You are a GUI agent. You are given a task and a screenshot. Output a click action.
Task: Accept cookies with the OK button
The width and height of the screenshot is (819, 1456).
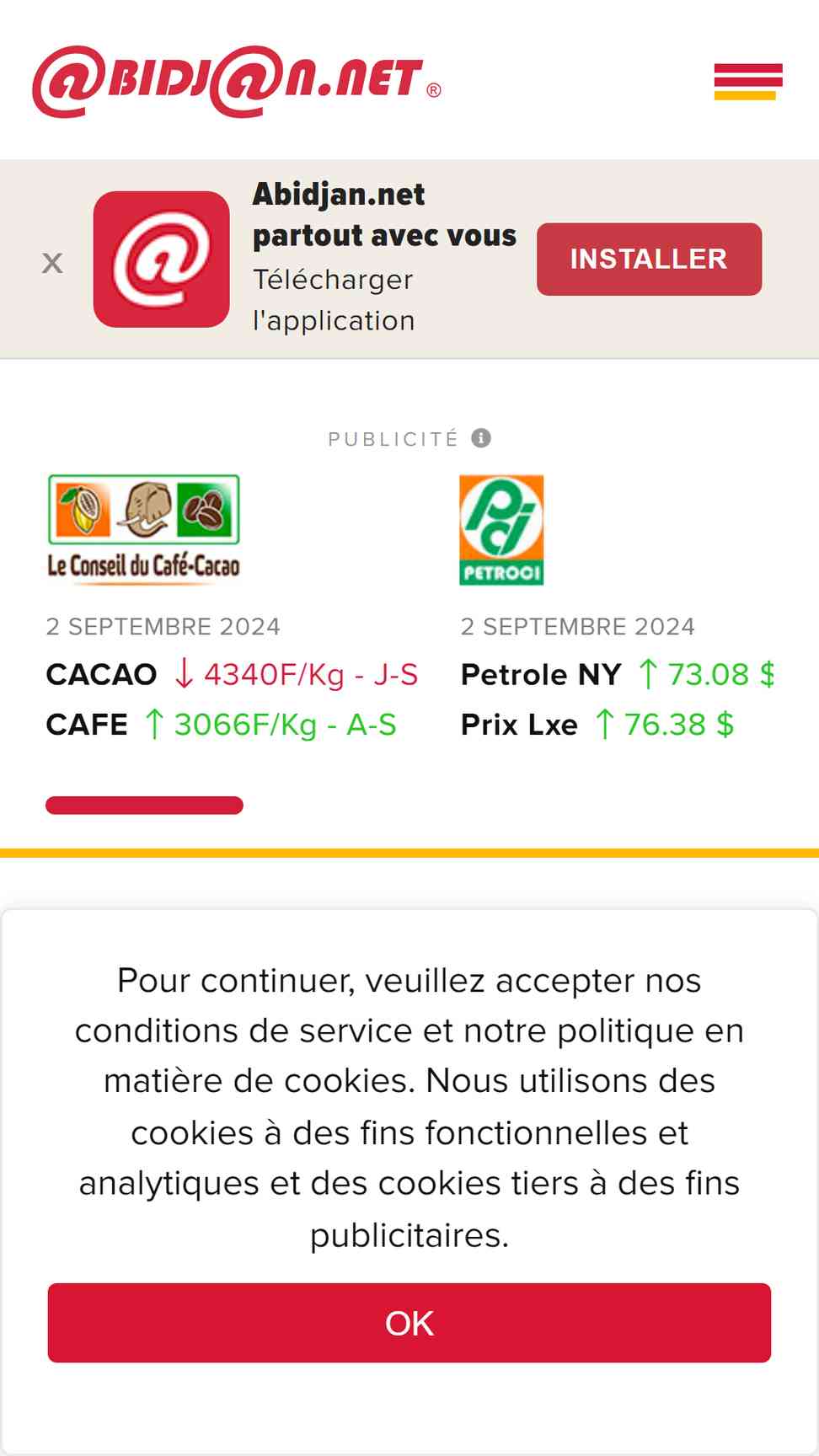coord(409,1323)
